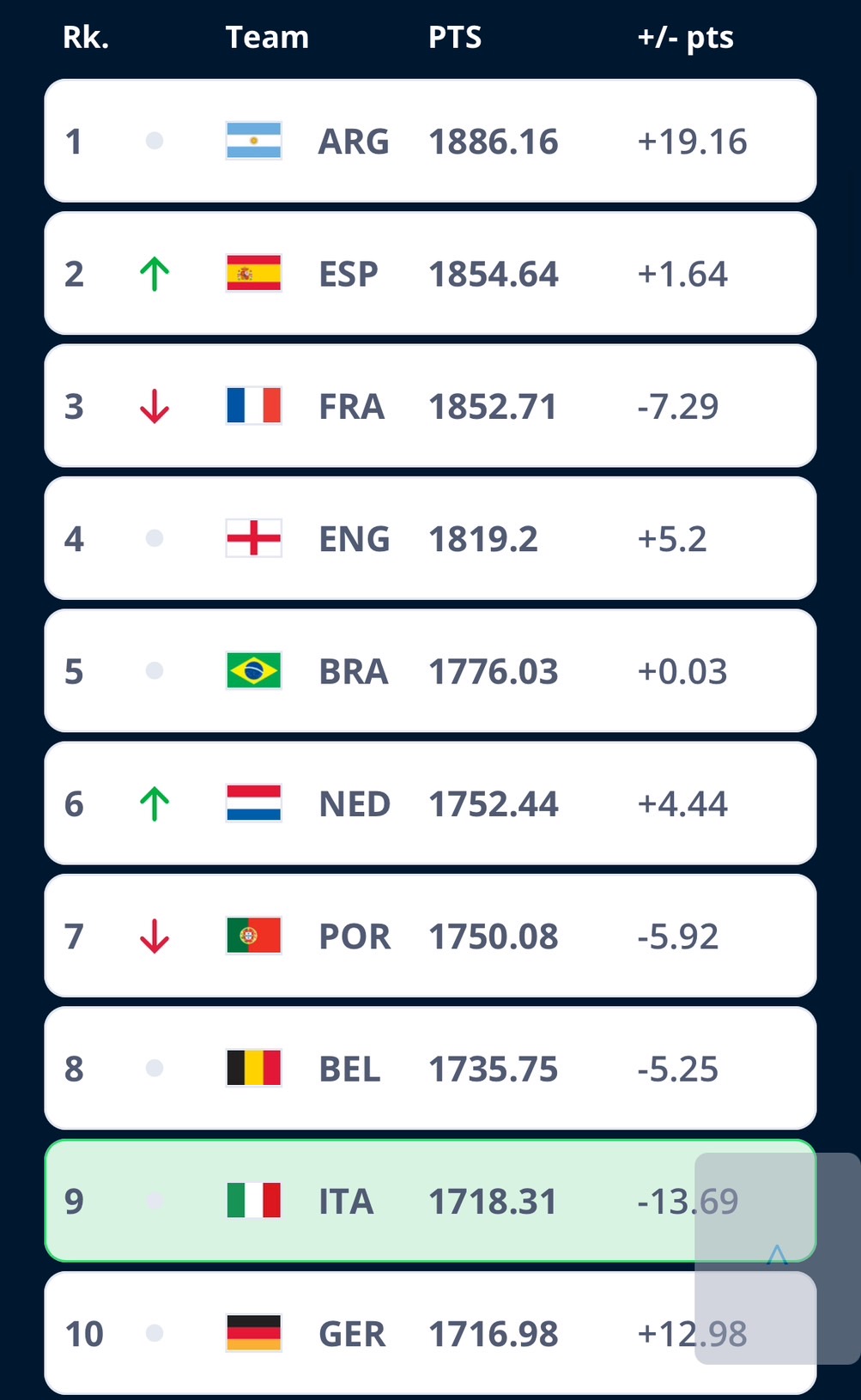Open the Brazil ranking row

click(429, 670)
